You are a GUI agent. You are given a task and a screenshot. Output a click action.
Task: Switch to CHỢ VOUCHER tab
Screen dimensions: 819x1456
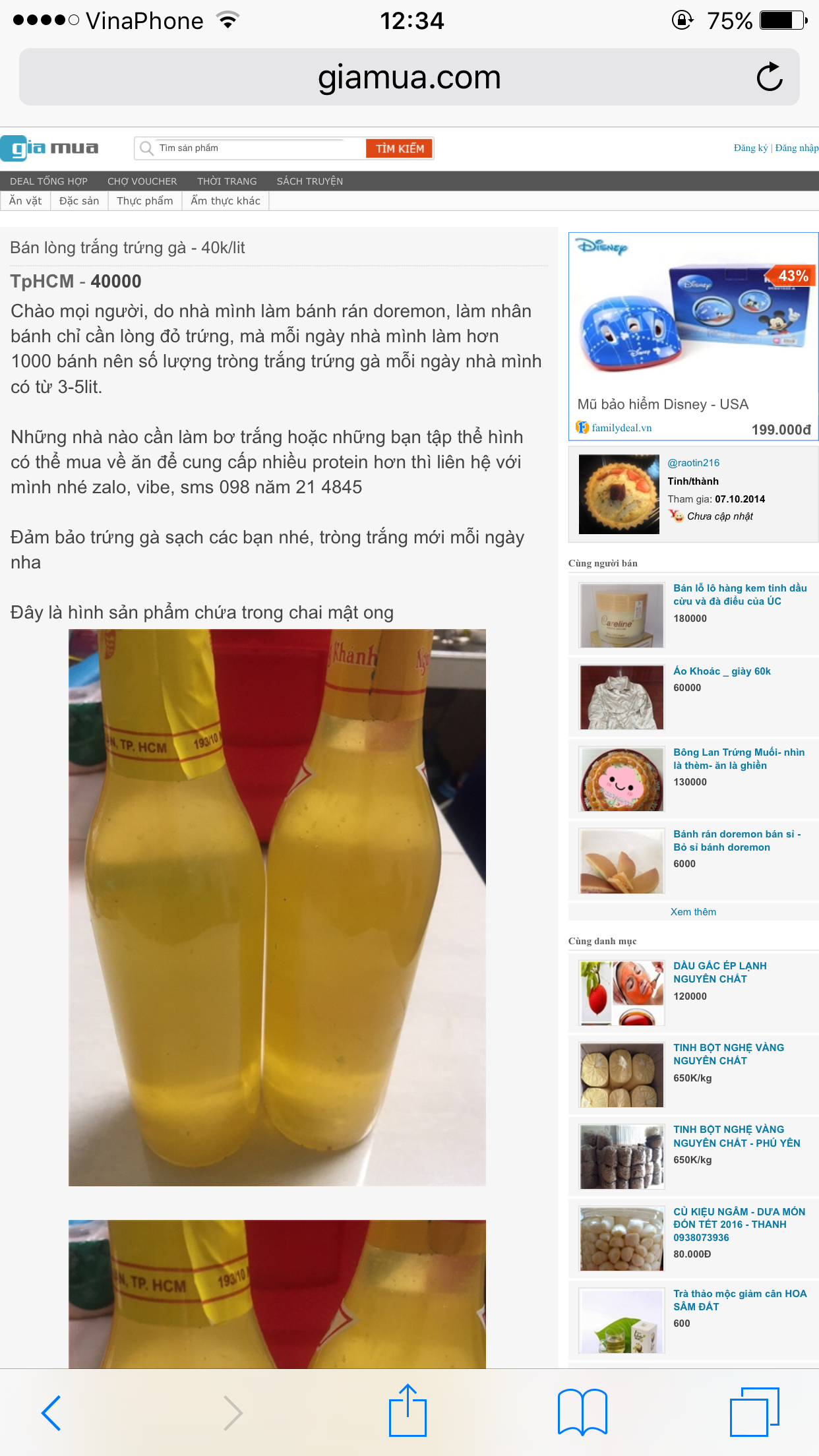[x=142, y=181]
